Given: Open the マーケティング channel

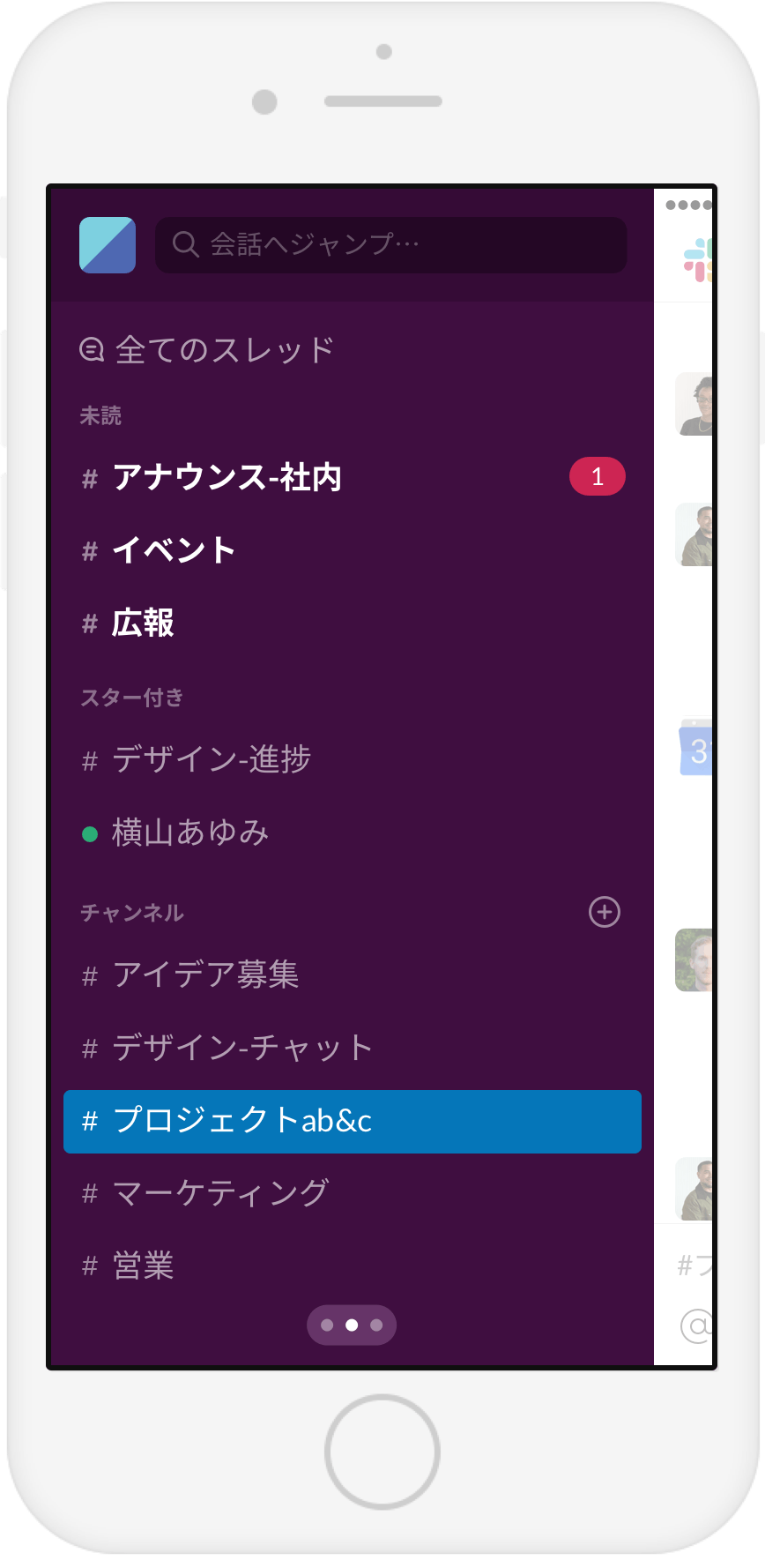Looking at the screenshot, I should click(x=220, y=1193).
